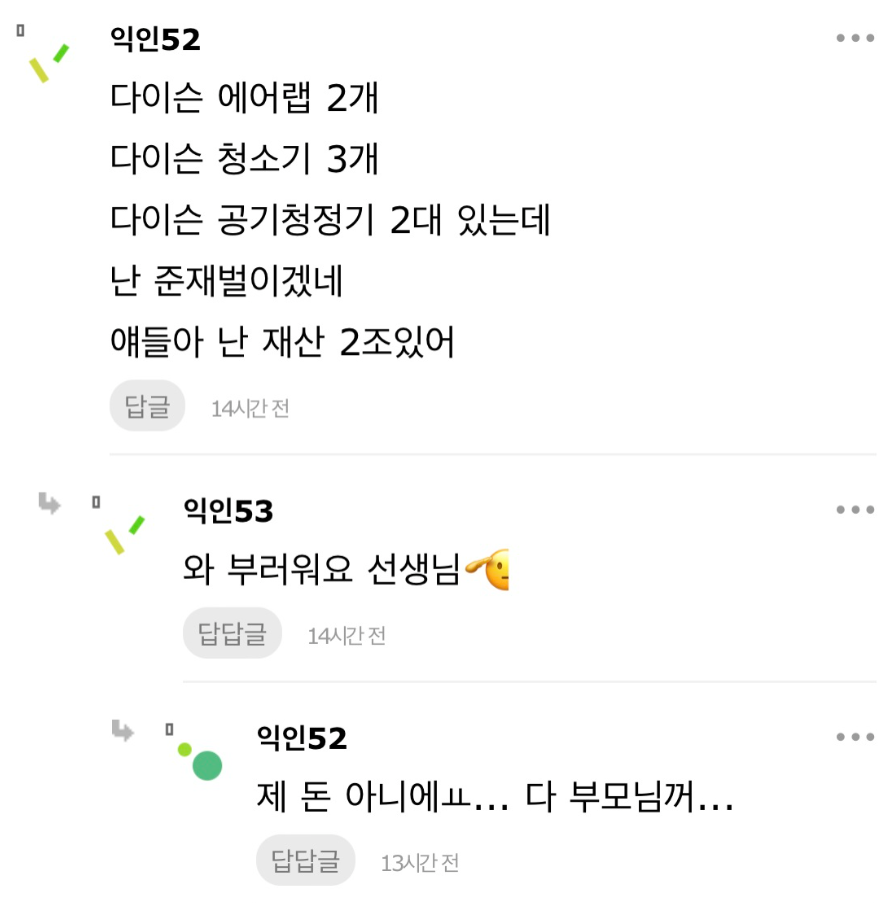Tap 답글 under the 다이슨 에어랩 comment

[x=147, y=406]
